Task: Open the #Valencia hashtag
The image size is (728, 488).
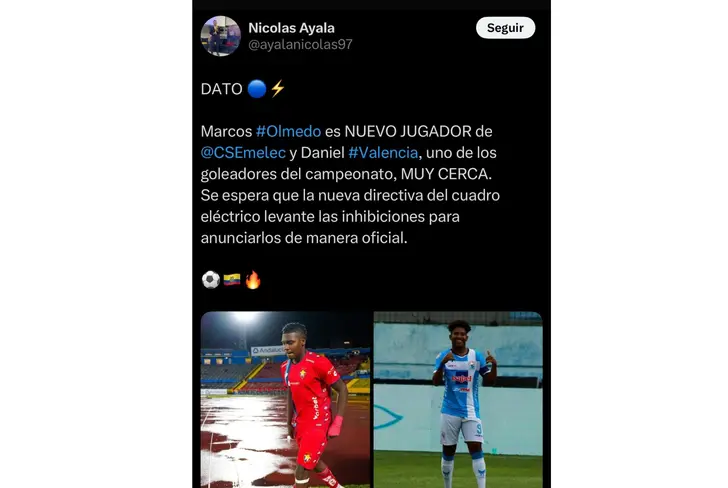Action: tap(382, 152)
